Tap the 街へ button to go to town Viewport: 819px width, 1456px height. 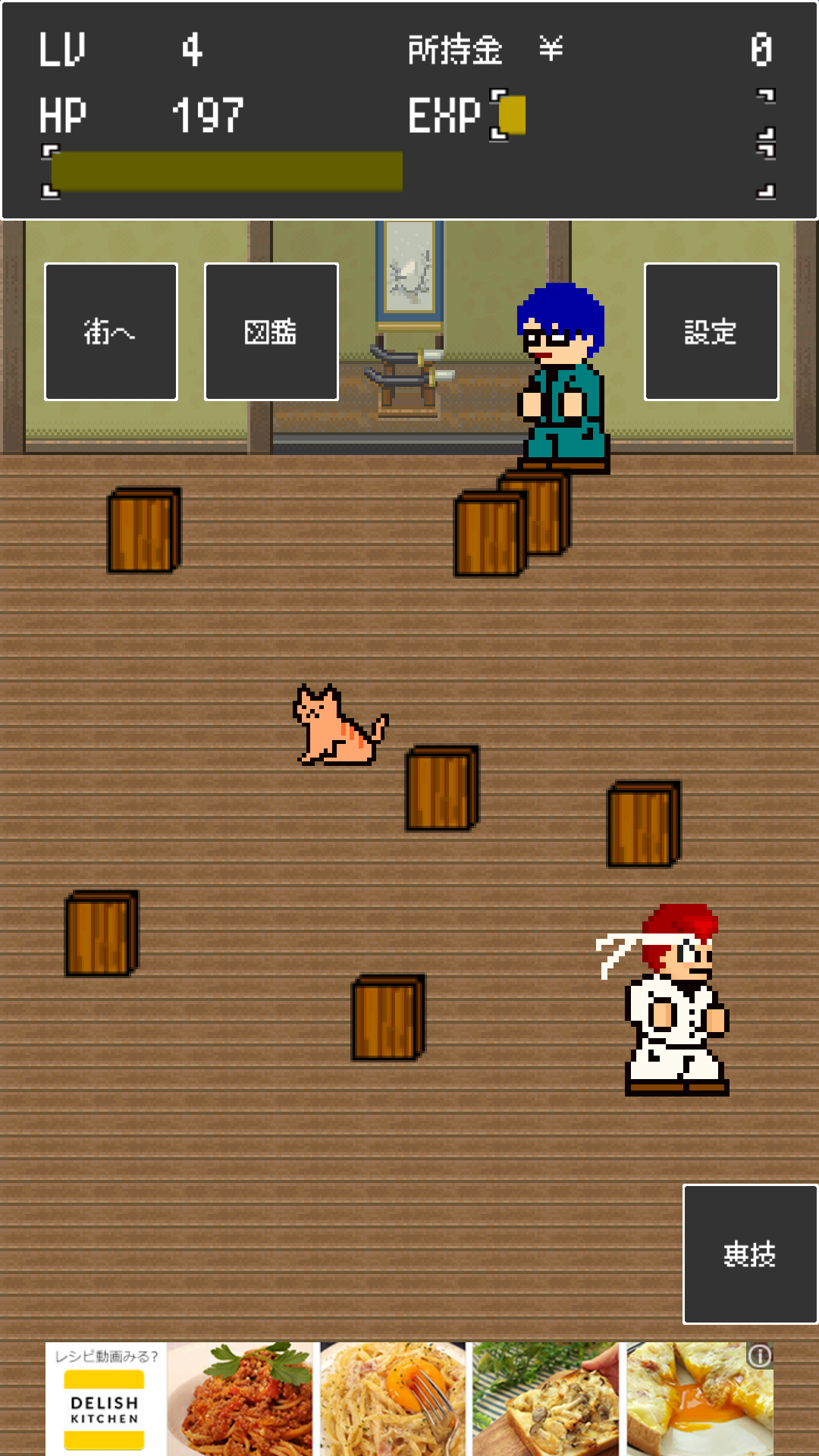[111, 331]
